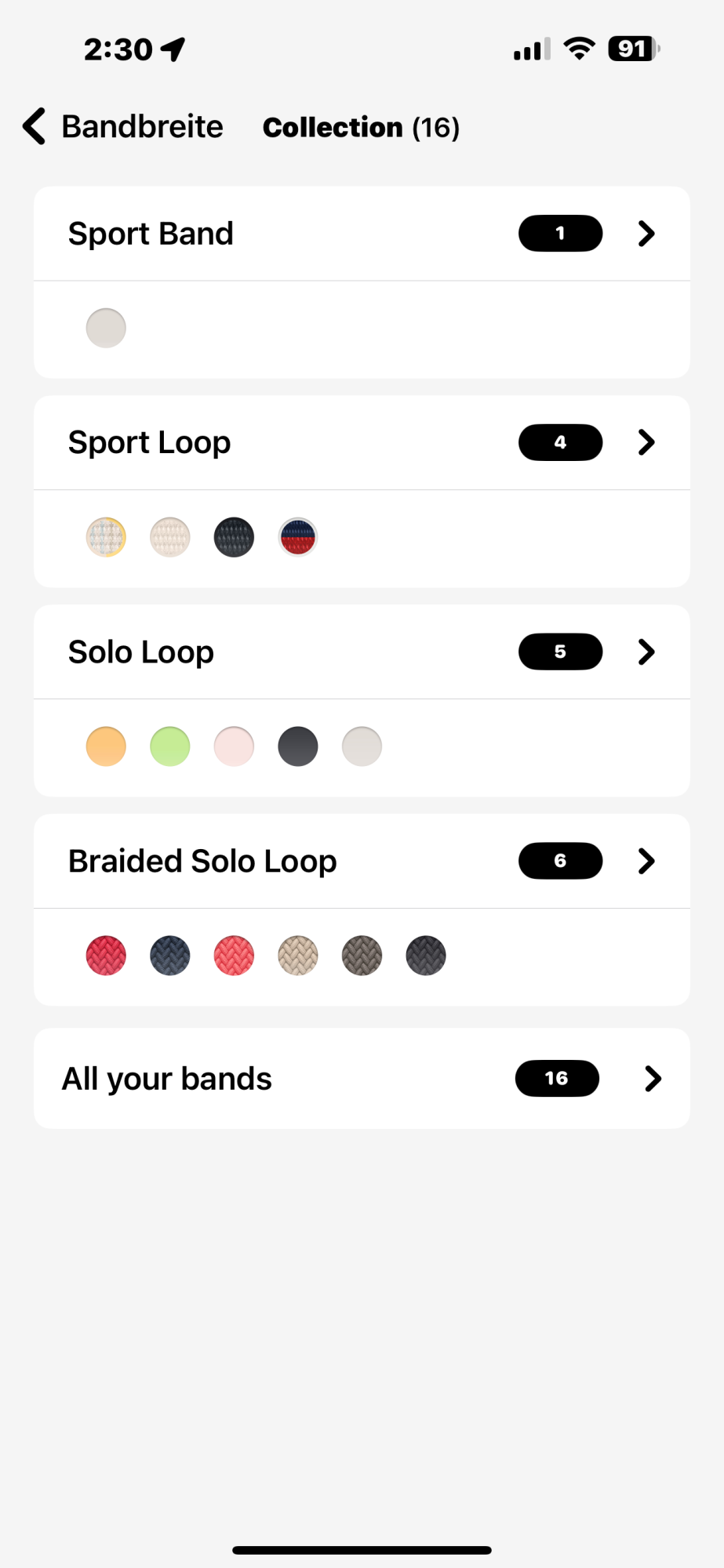Pick the navy Braided Solo Loop swatch
Image resolution: width=724 pixels, height=1568 pixels.
click(170, 956)
